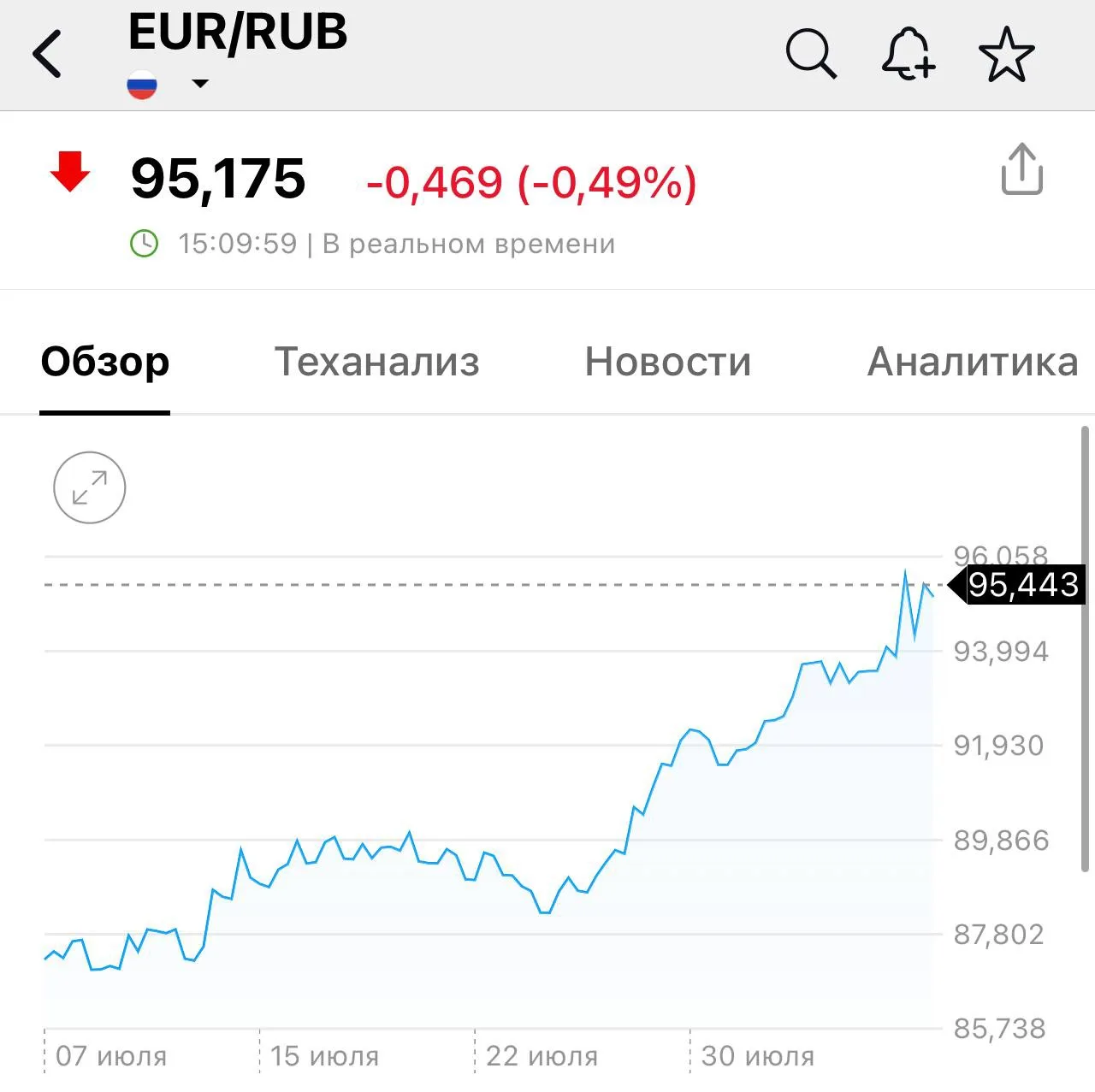Expand the chart to full screen

click(x=90, y=487)
